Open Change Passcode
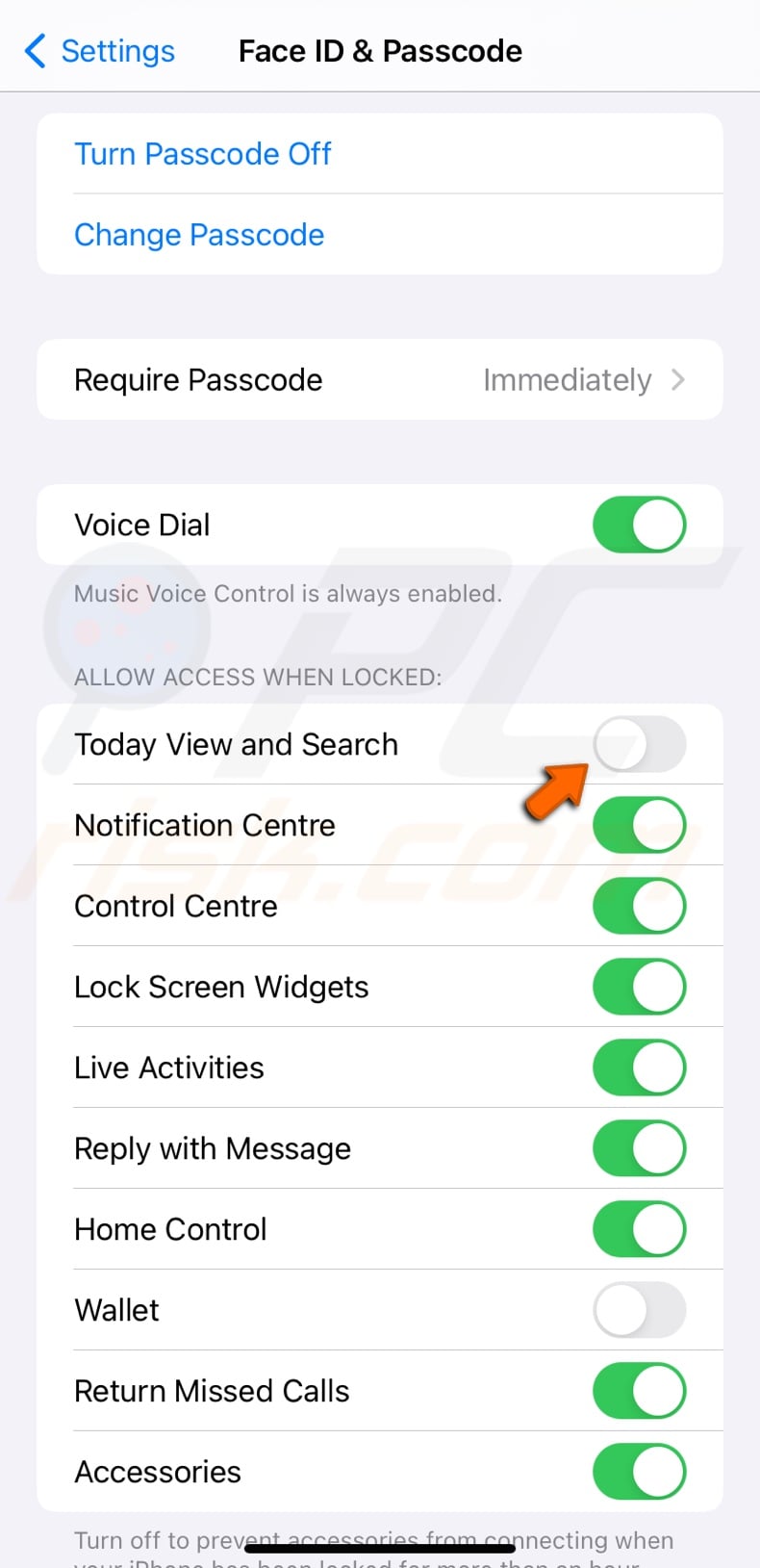The height and width of the screenshot is (1568, 760). point(199,235)
